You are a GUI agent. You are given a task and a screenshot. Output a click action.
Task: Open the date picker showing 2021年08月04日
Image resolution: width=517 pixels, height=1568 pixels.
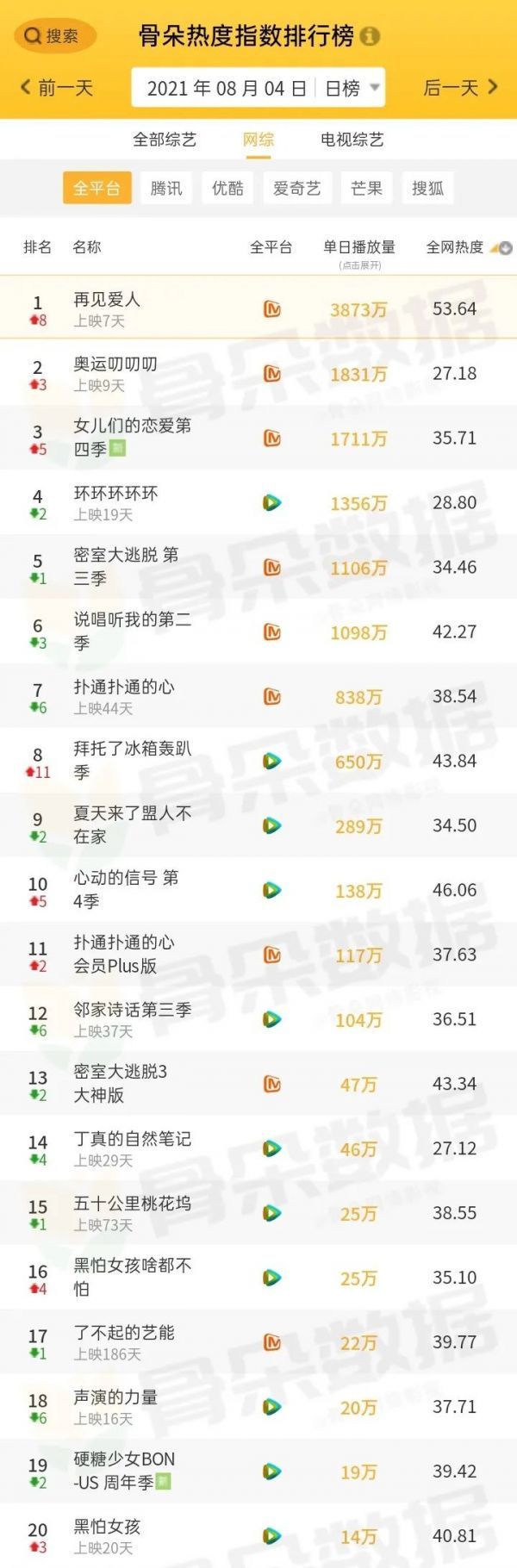click(x=226, y=88)
